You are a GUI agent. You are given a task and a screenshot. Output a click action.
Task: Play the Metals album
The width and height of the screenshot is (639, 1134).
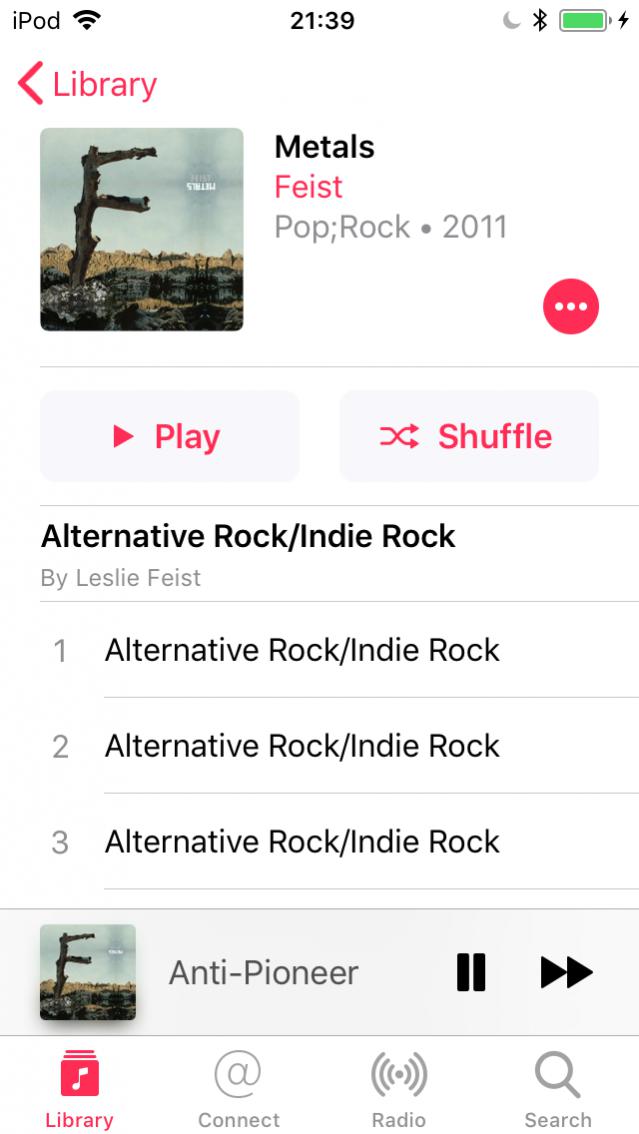(x=169, y=436)
